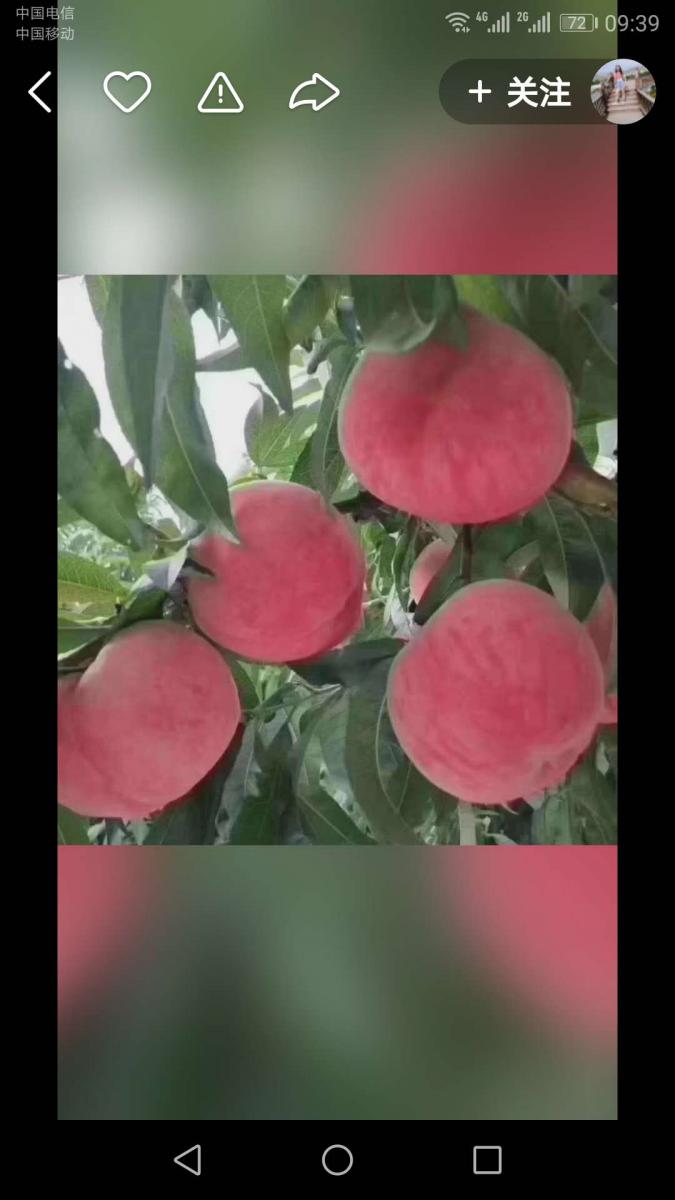The width and height of the screenshot is (675, 1200).
Task: Follow the author with the 关注 button
Action: click(519, 92)
